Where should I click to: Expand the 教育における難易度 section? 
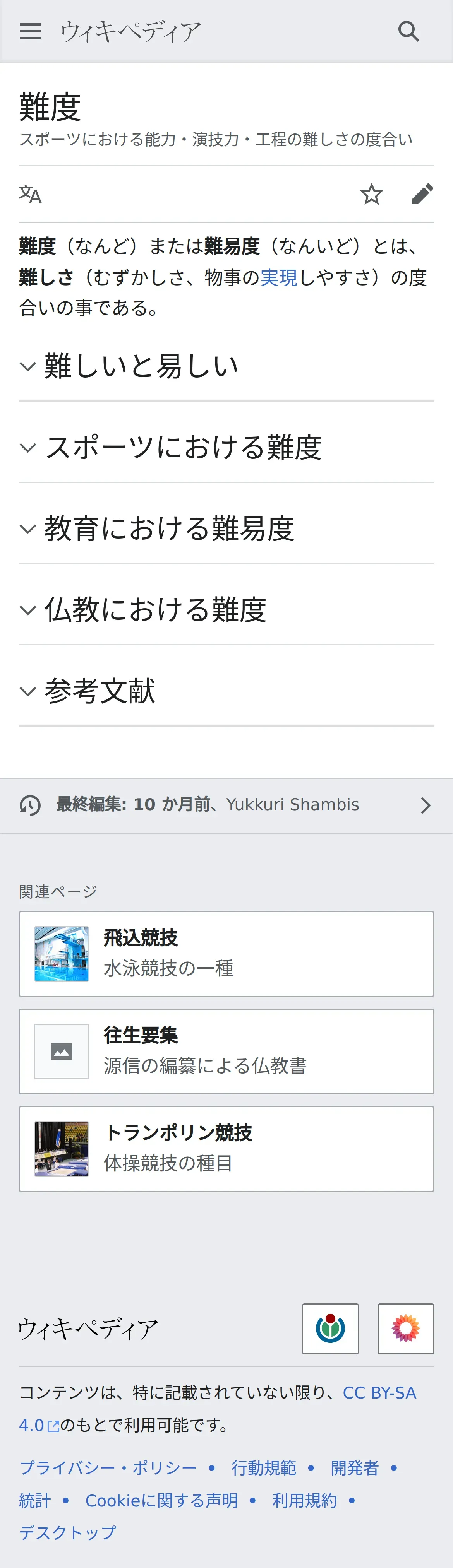[226, 528]
